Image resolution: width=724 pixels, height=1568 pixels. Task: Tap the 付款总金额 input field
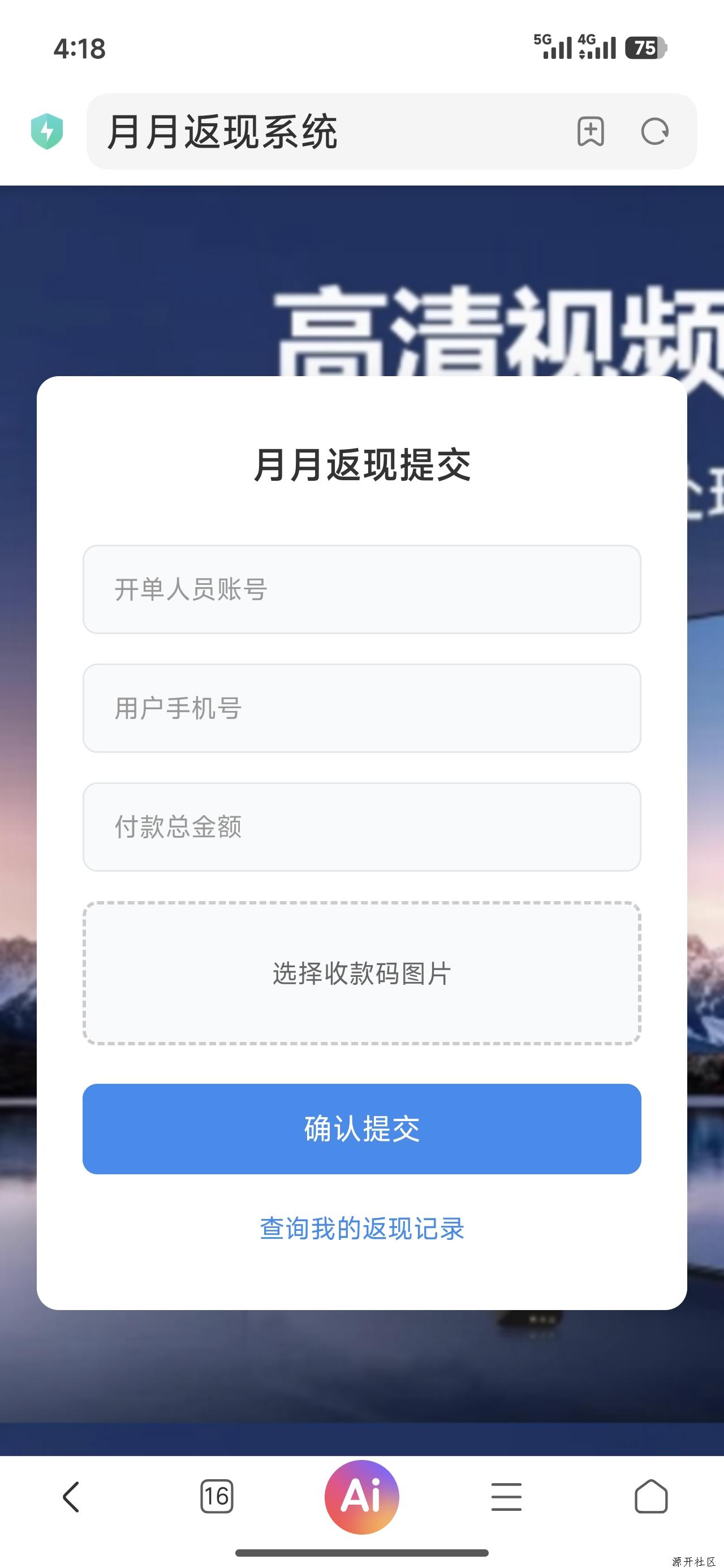[x=361, y=826]
